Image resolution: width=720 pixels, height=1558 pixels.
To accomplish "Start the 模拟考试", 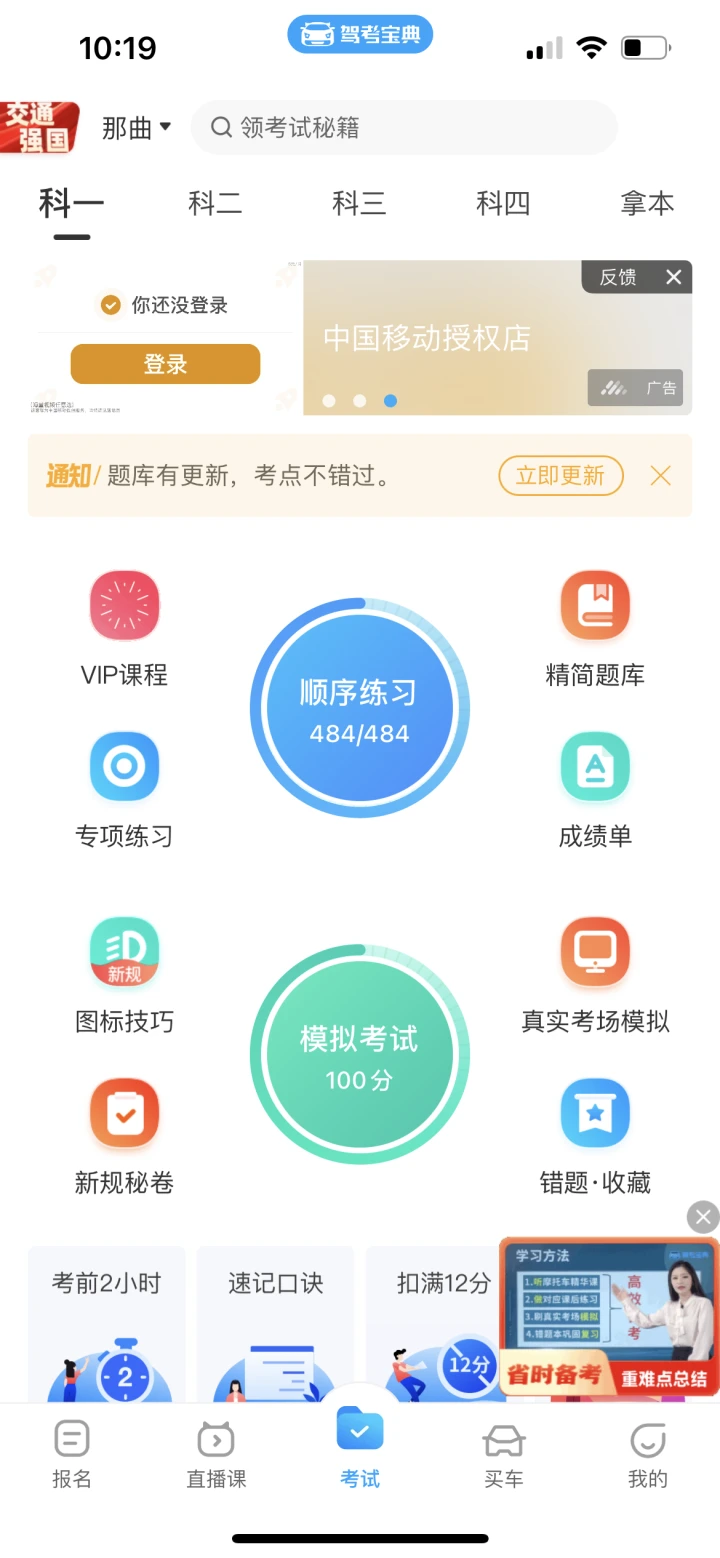I will 359,1055.
